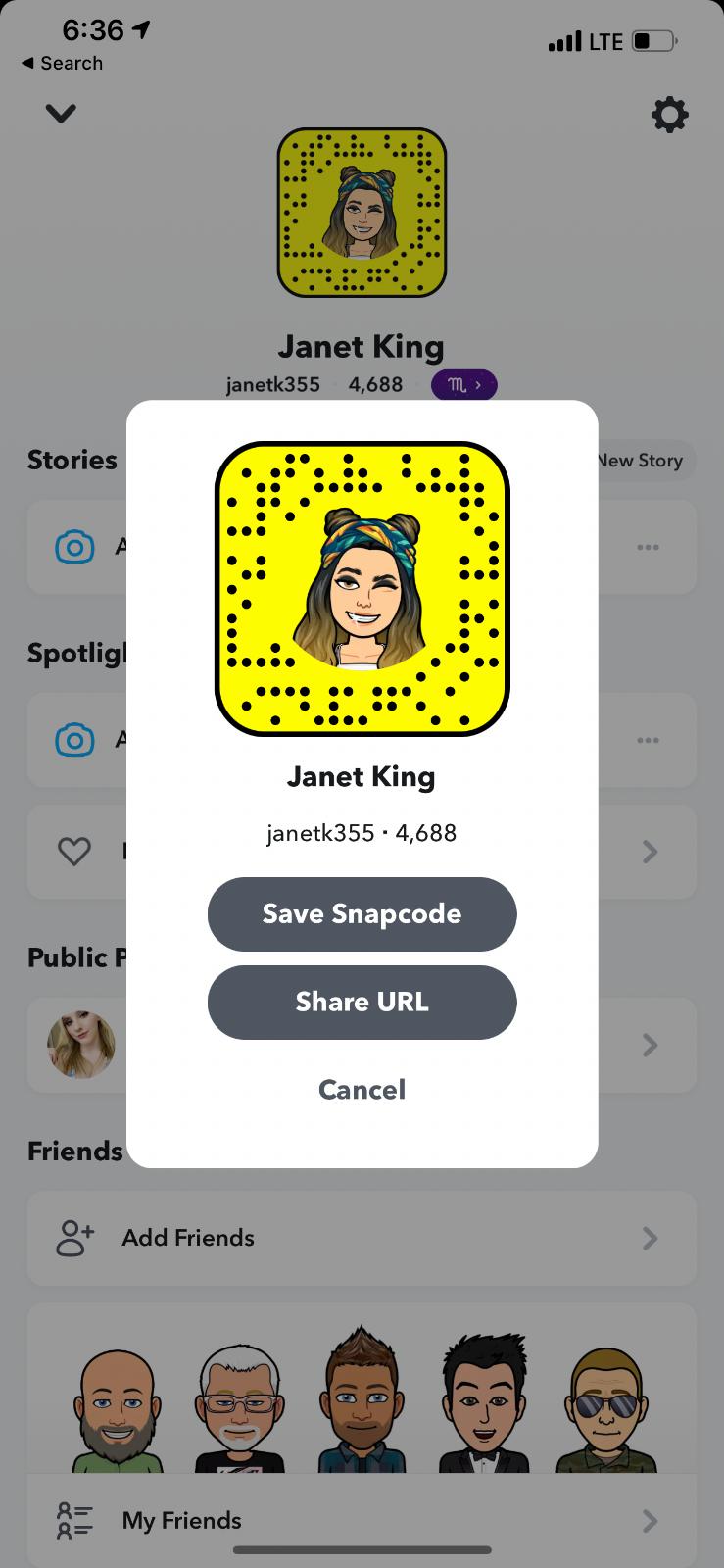Image resolution: width=724 pixels, height=1568 pixels.
Task: Open the Add Friends row
Action: [362, 1238]
